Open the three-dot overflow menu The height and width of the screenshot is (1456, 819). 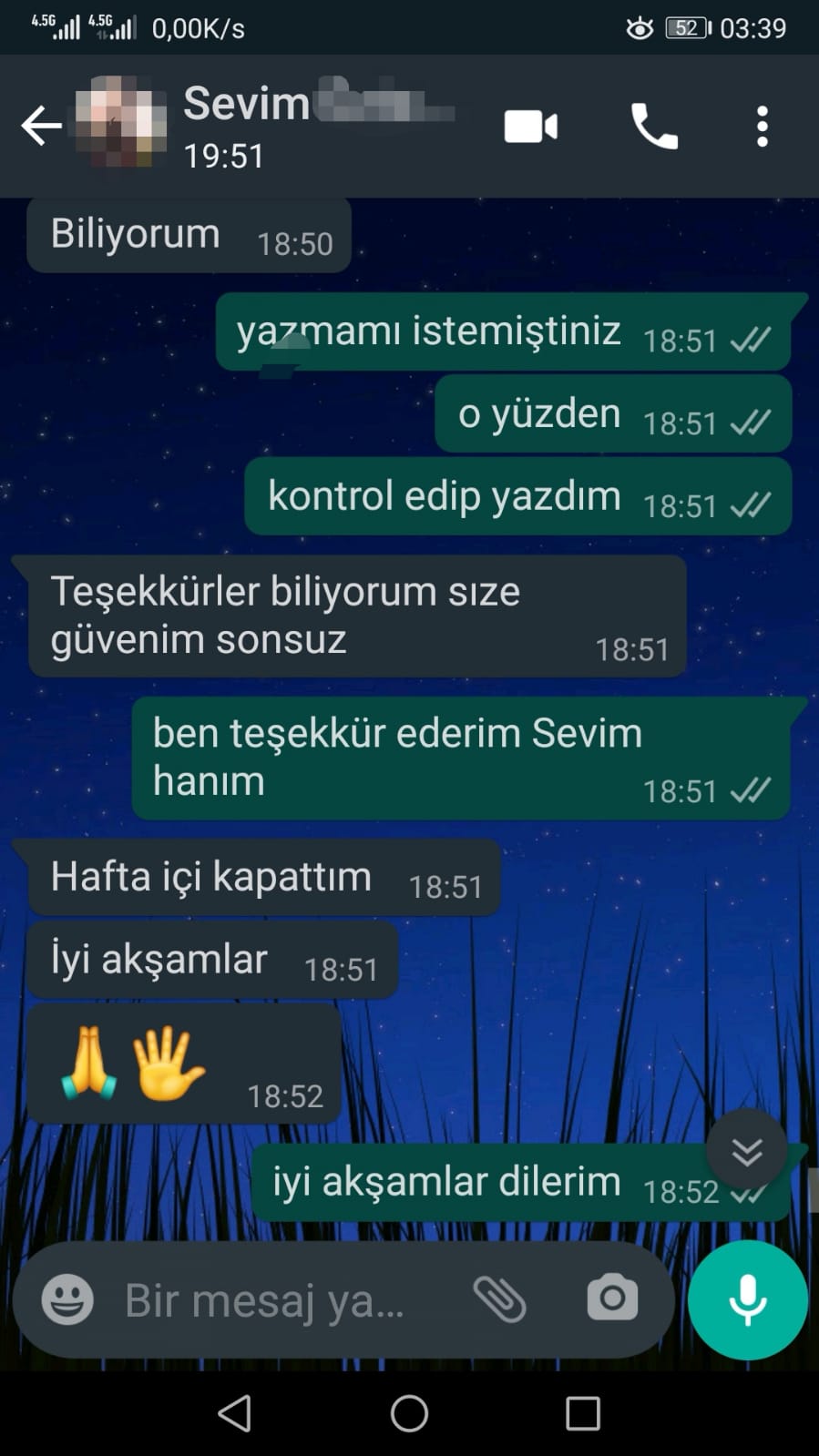[763, 126]
